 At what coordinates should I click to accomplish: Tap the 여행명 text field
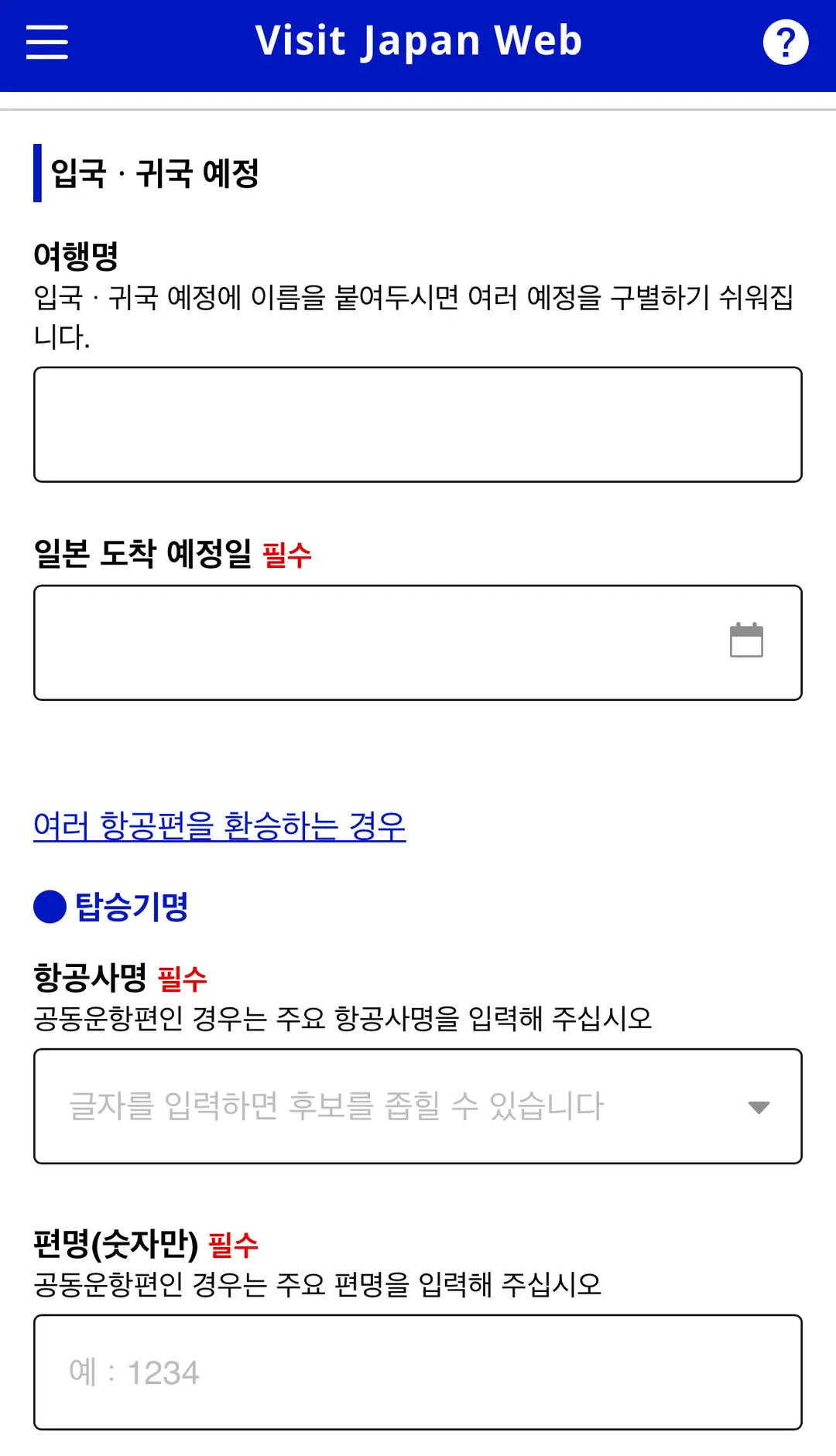(x=418, y=425)
